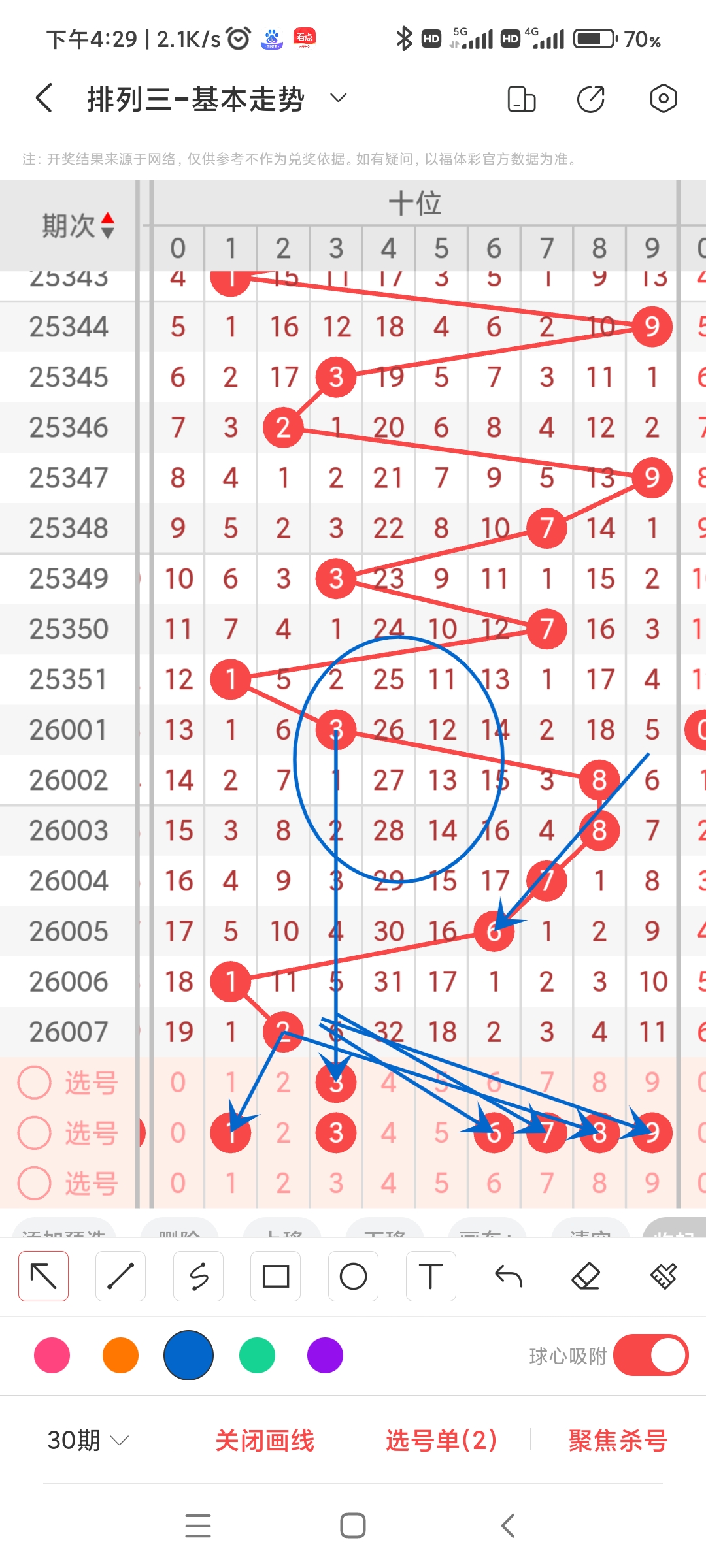
Task: Toggle 期次 column sort arrows
Action: [109, 223]
